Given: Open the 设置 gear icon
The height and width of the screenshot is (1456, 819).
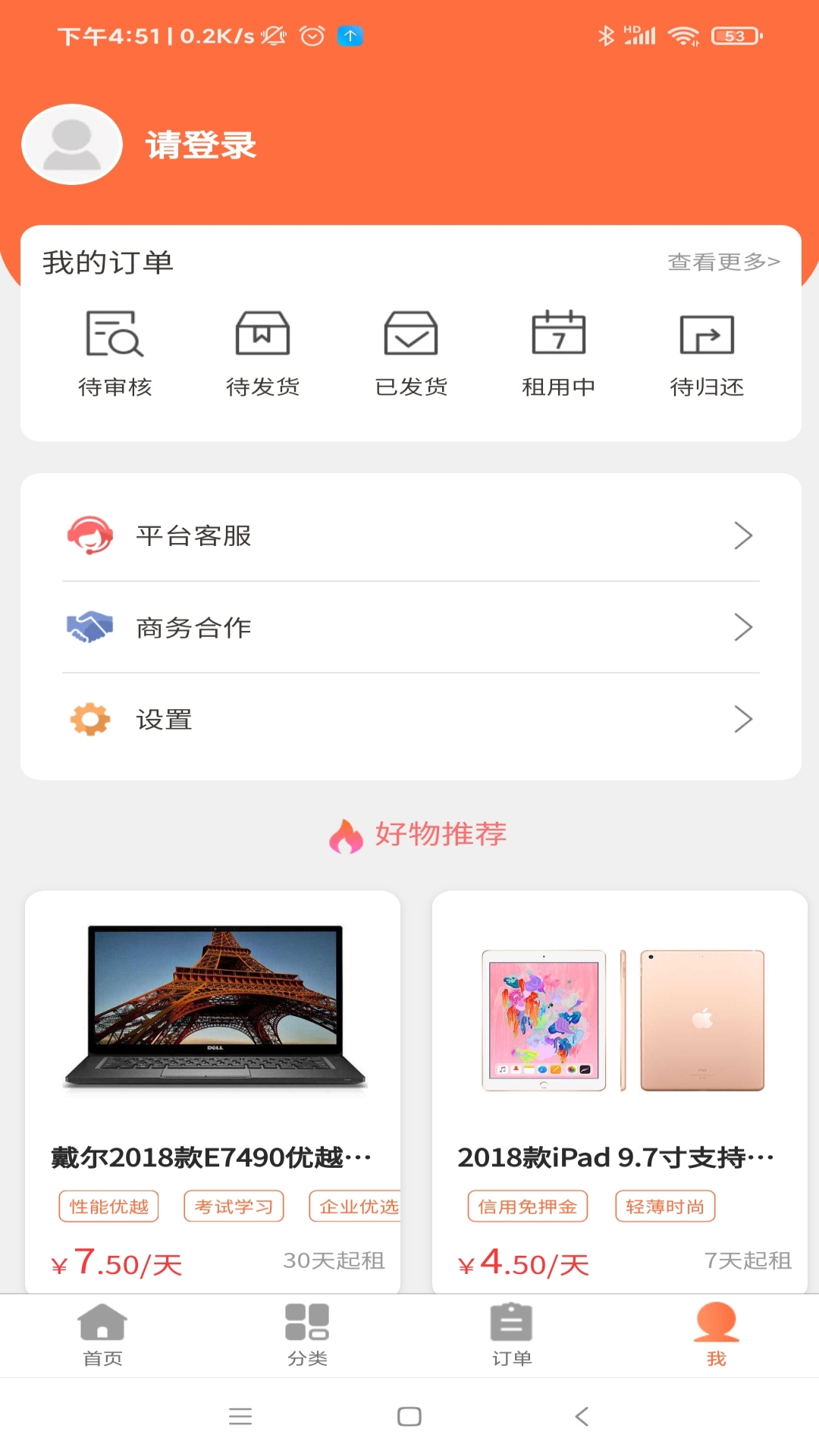Looking at the screenshot, I should pyautogui.click(x=89, y=719).
